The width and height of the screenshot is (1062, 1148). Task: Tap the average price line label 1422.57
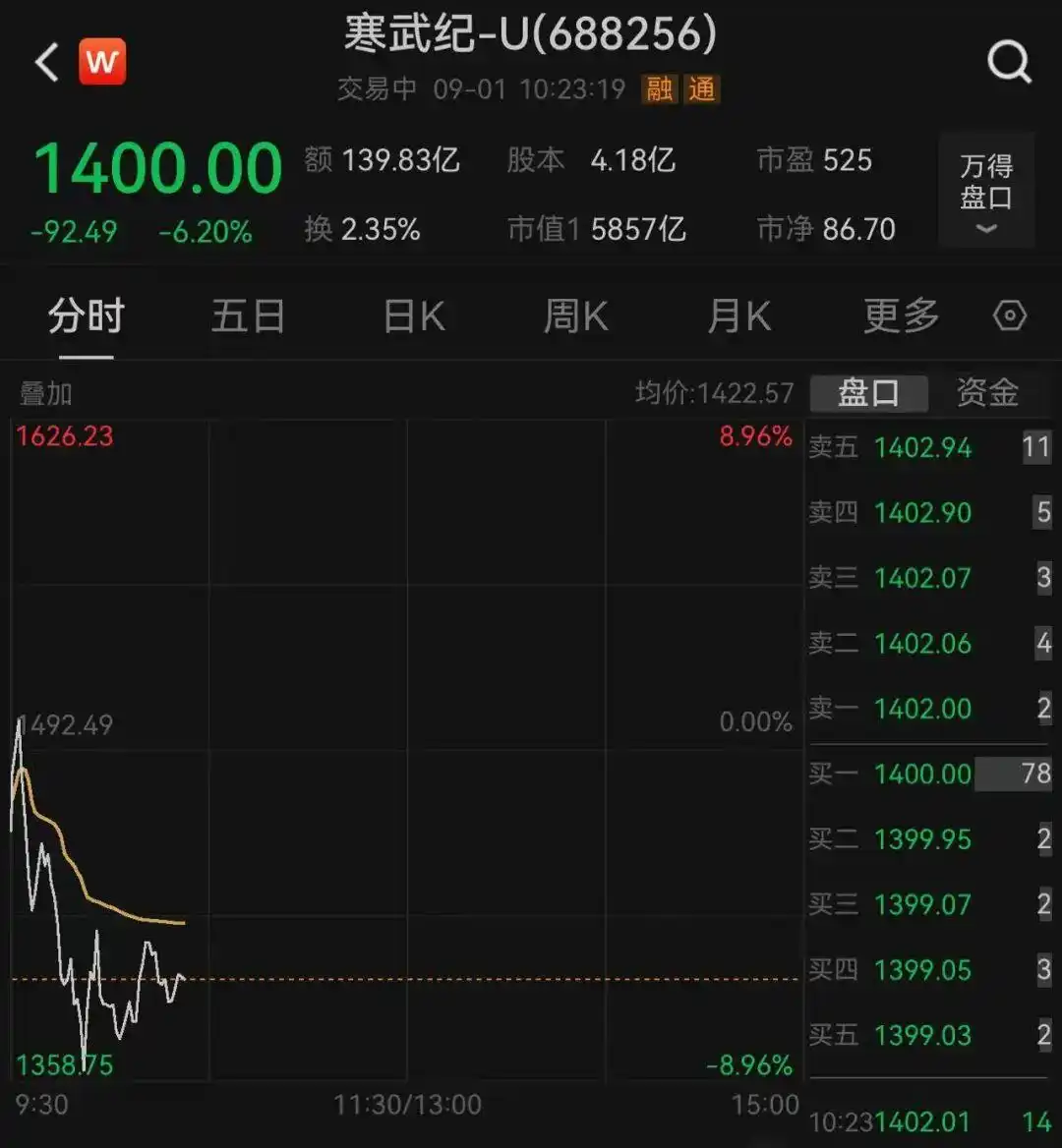[719, 392]
